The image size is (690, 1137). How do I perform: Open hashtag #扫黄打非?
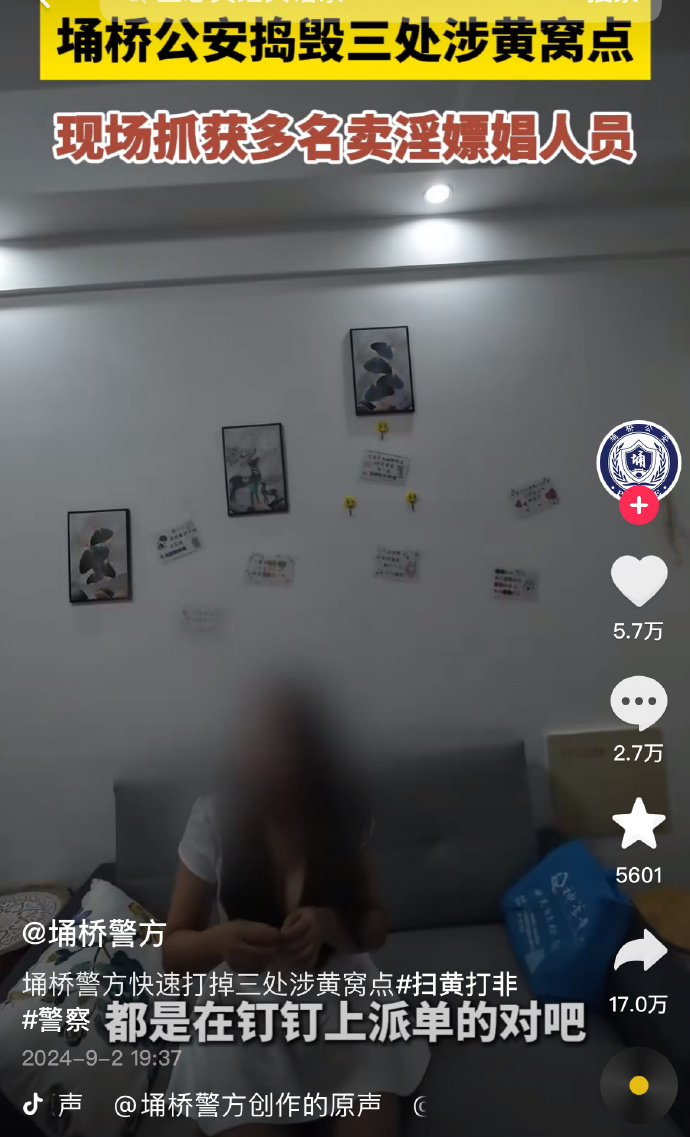[456, 984]
